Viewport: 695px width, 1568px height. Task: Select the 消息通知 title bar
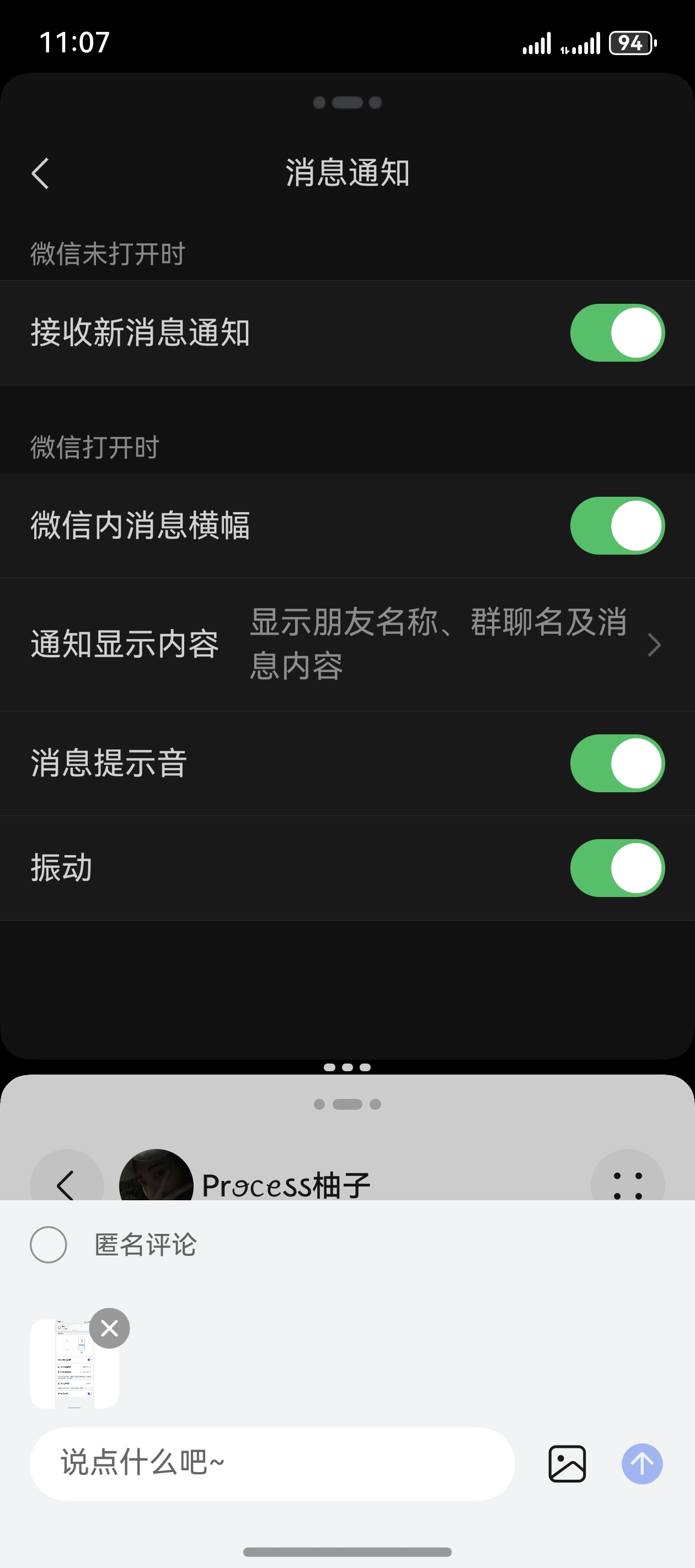(x=347, y=173)
